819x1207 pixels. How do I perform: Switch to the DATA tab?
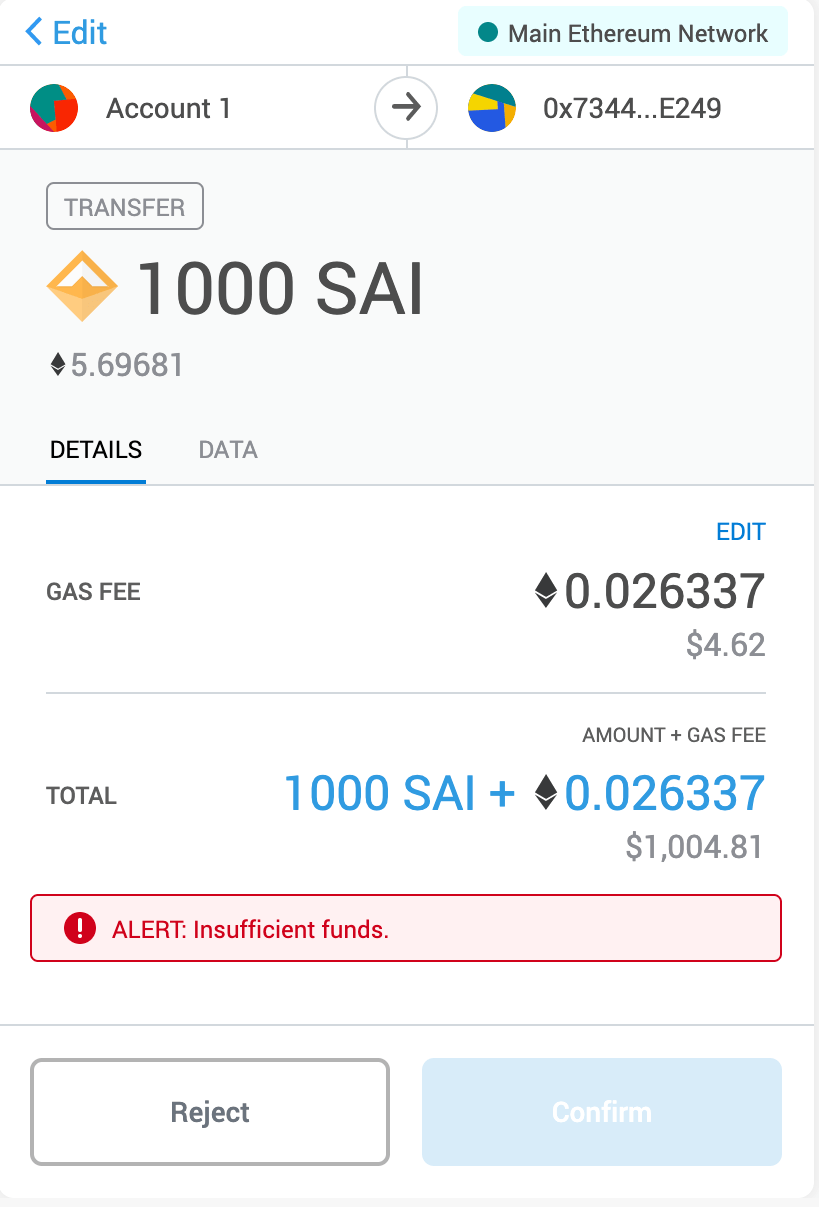click(x=227, y=449)
